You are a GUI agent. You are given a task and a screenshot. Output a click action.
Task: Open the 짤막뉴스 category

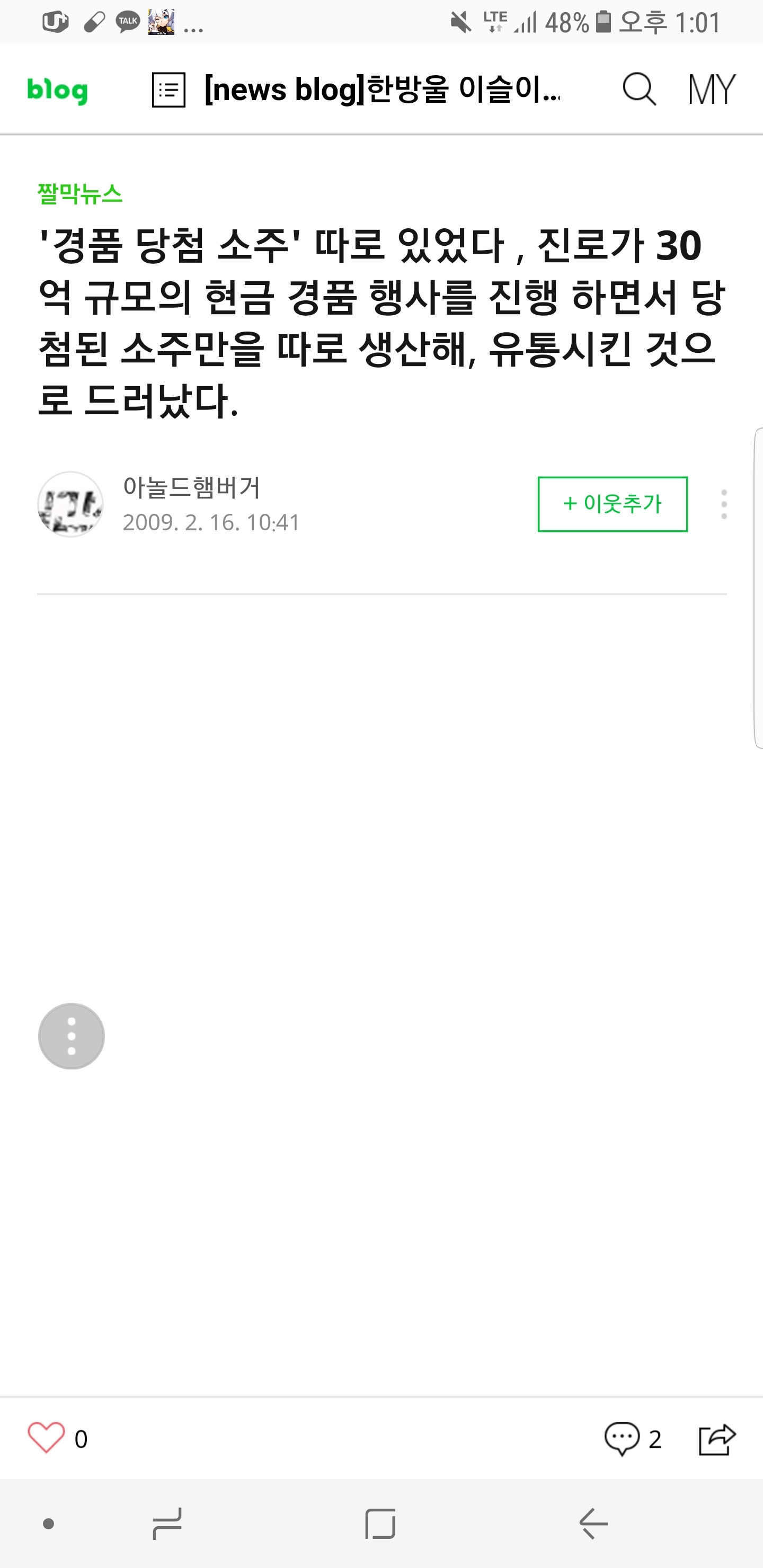click(x=80, y=193)
